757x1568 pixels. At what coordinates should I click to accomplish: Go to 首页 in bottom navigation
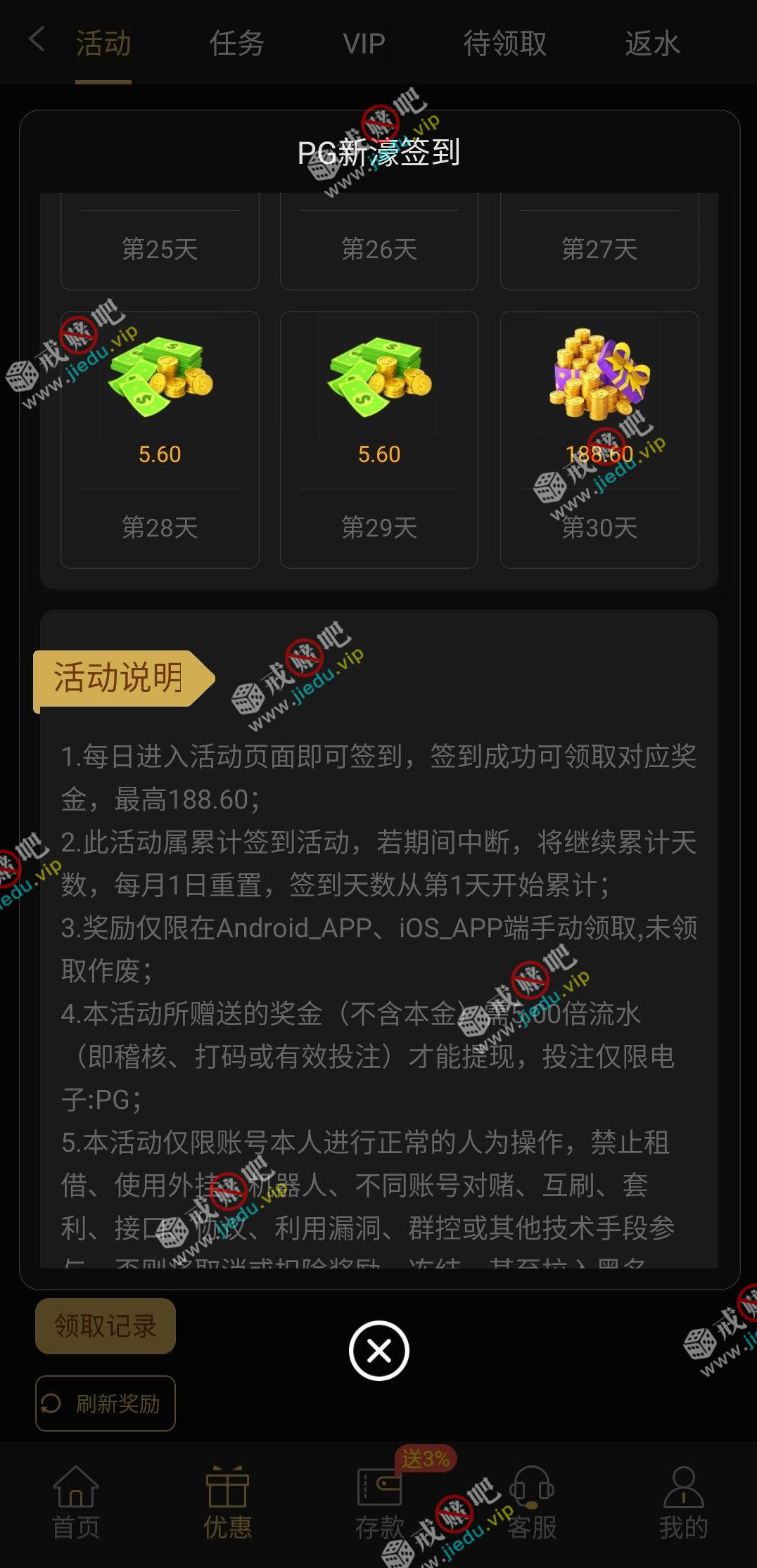(76, 1502)
